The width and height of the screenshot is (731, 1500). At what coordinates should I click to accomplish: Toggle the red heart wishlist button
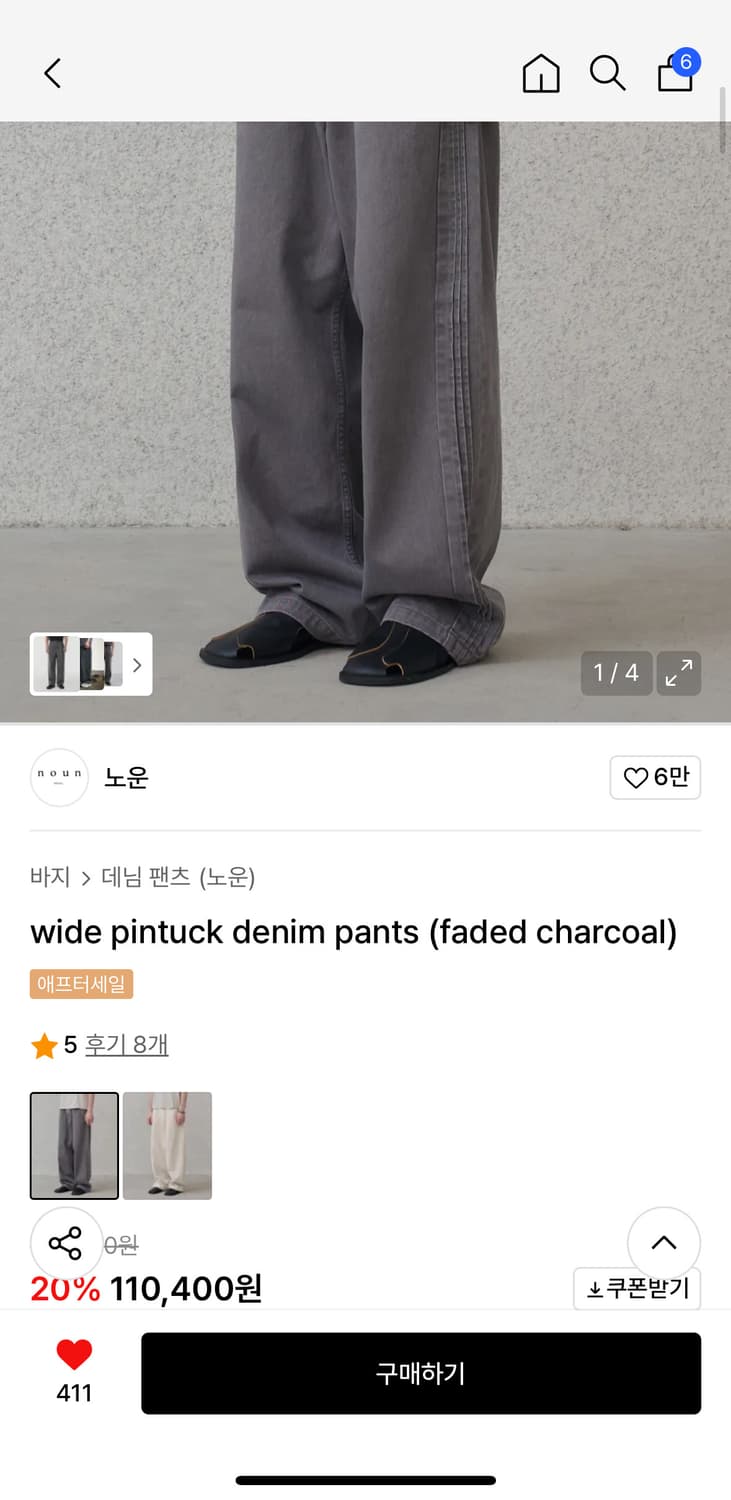(74, 1355)
